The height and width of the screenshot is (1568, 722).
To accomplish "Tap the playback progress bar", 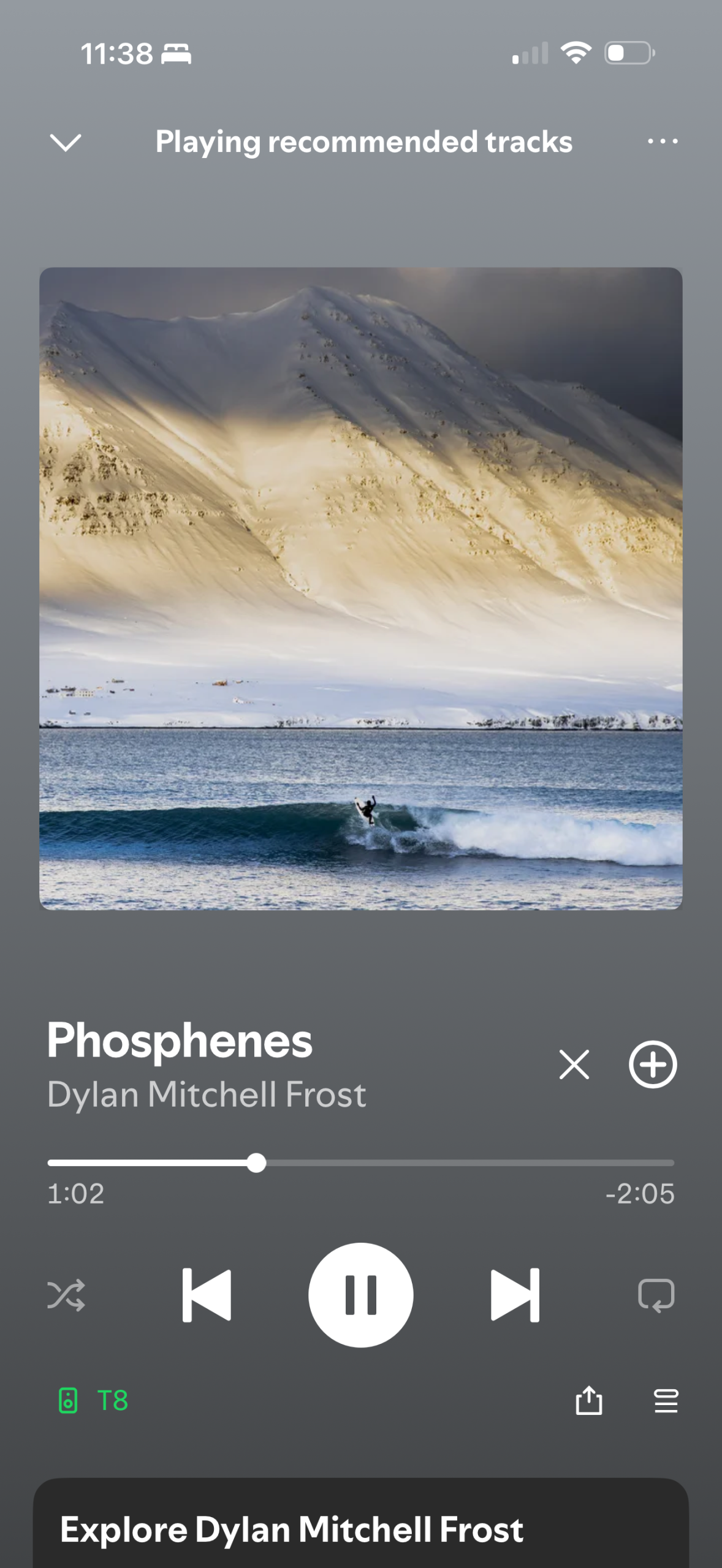I will (x=360, y=1163).
